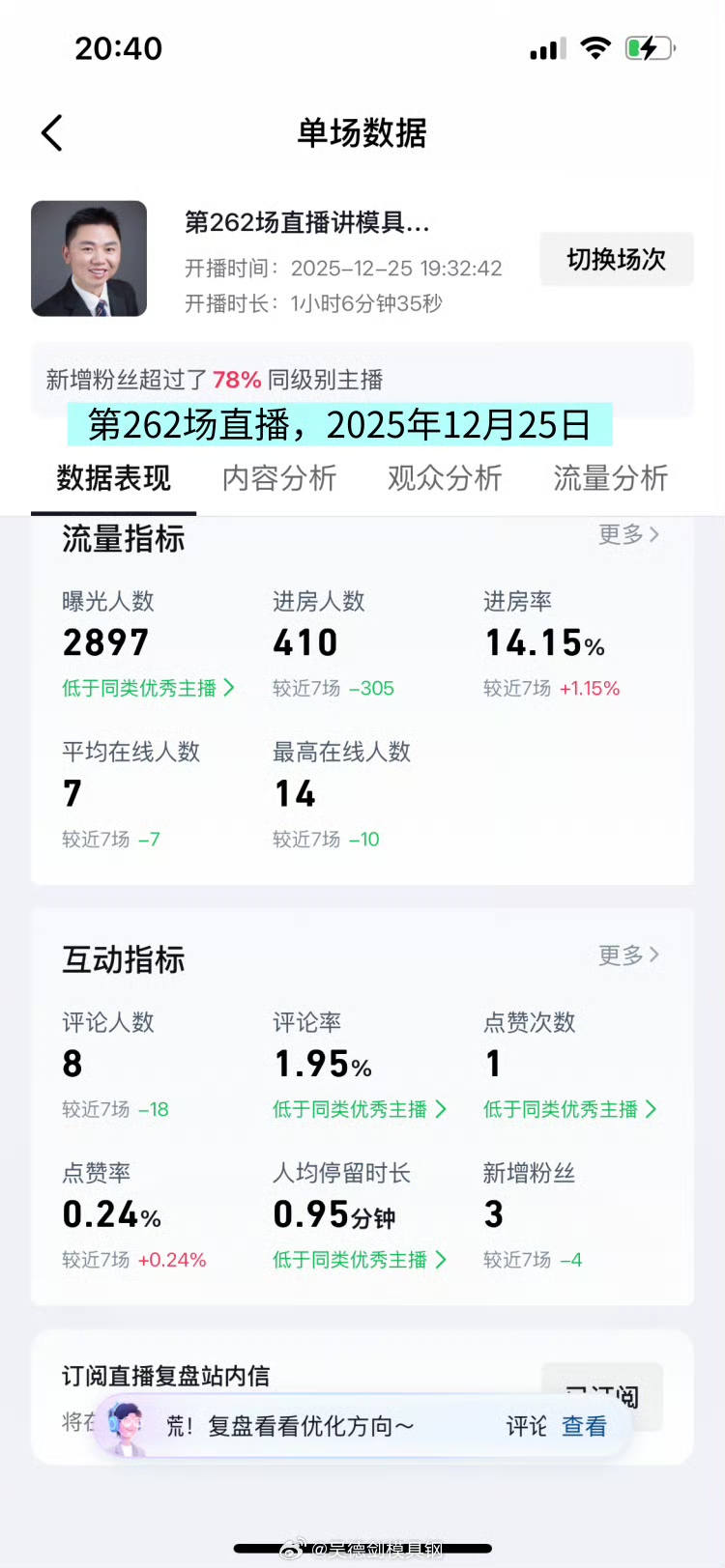
Task: Open the 流量分析 tab
Action: [x=610, y=478]
